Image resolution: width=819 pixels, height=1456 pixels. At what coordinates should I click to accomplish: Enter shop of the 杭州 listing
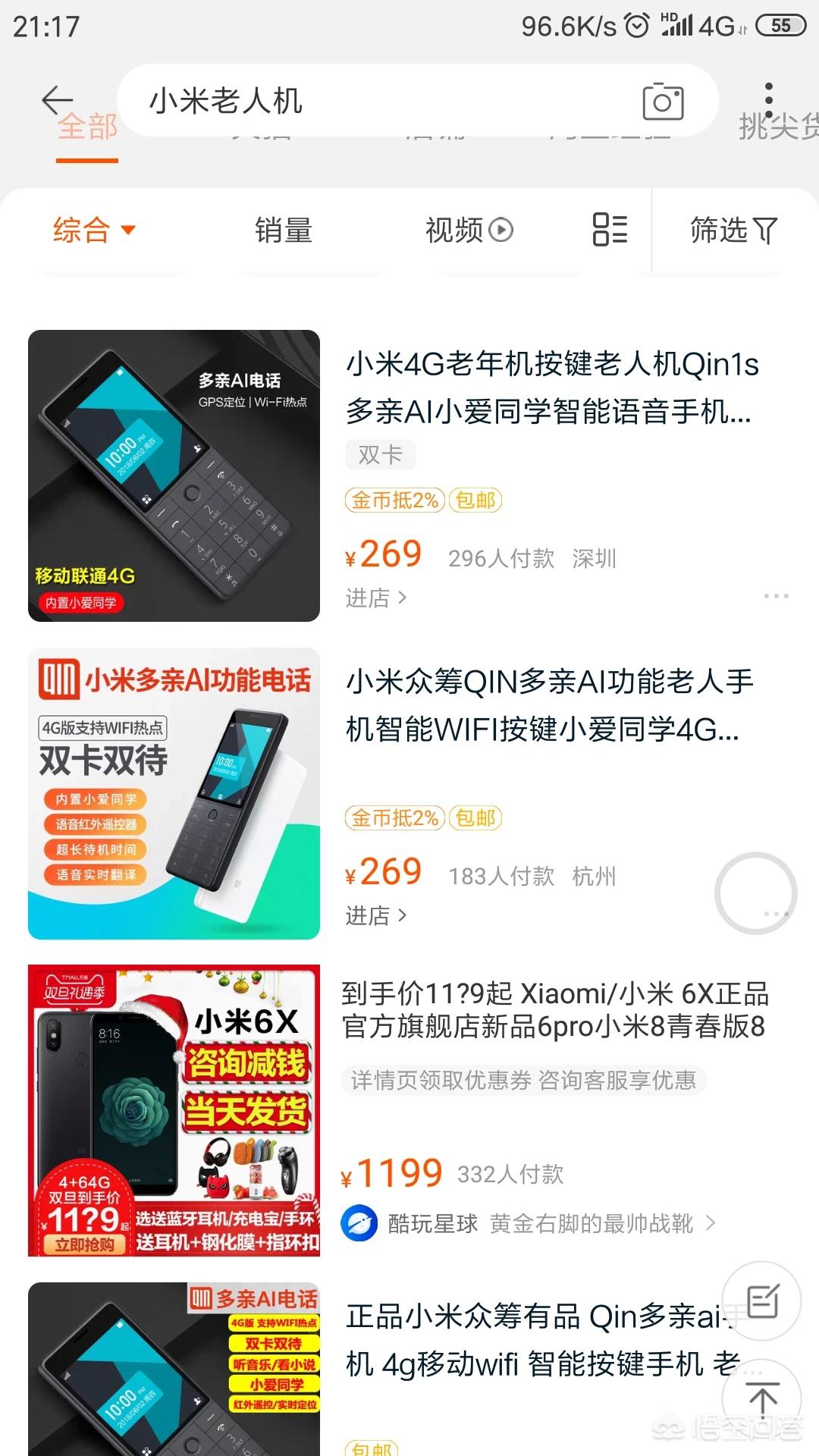pyautogui.click(x=376, y=916)
